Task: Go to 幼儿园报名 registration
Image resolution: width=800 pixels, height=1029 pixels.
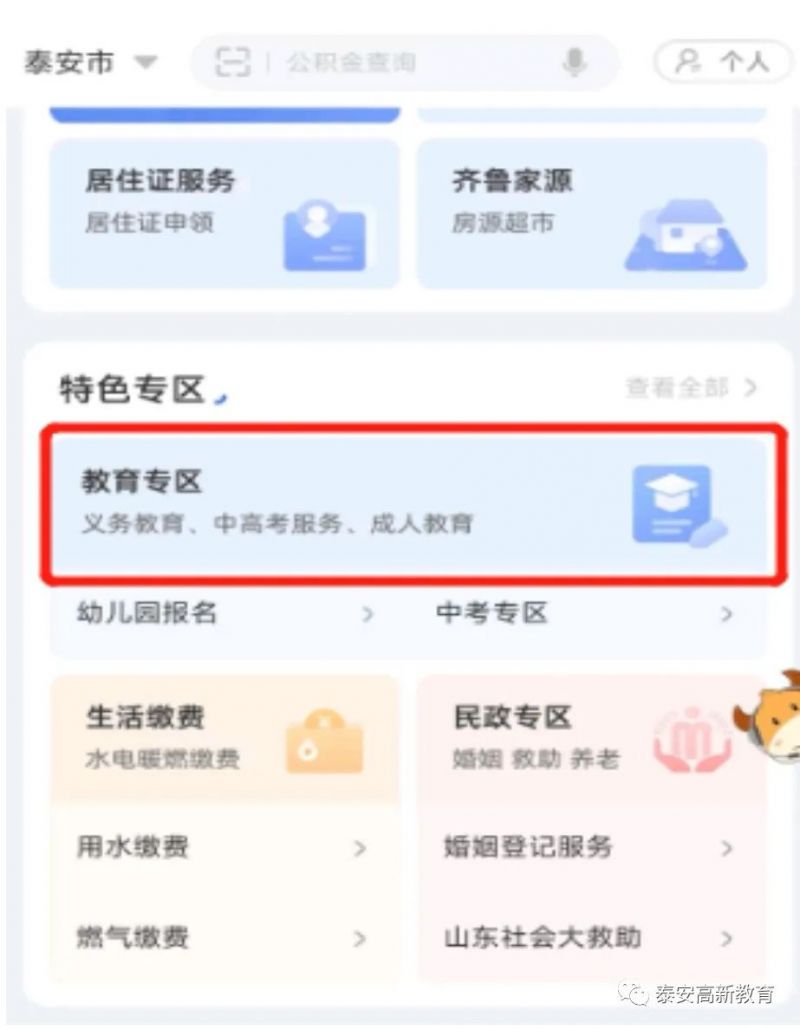Action: (224, 613)
